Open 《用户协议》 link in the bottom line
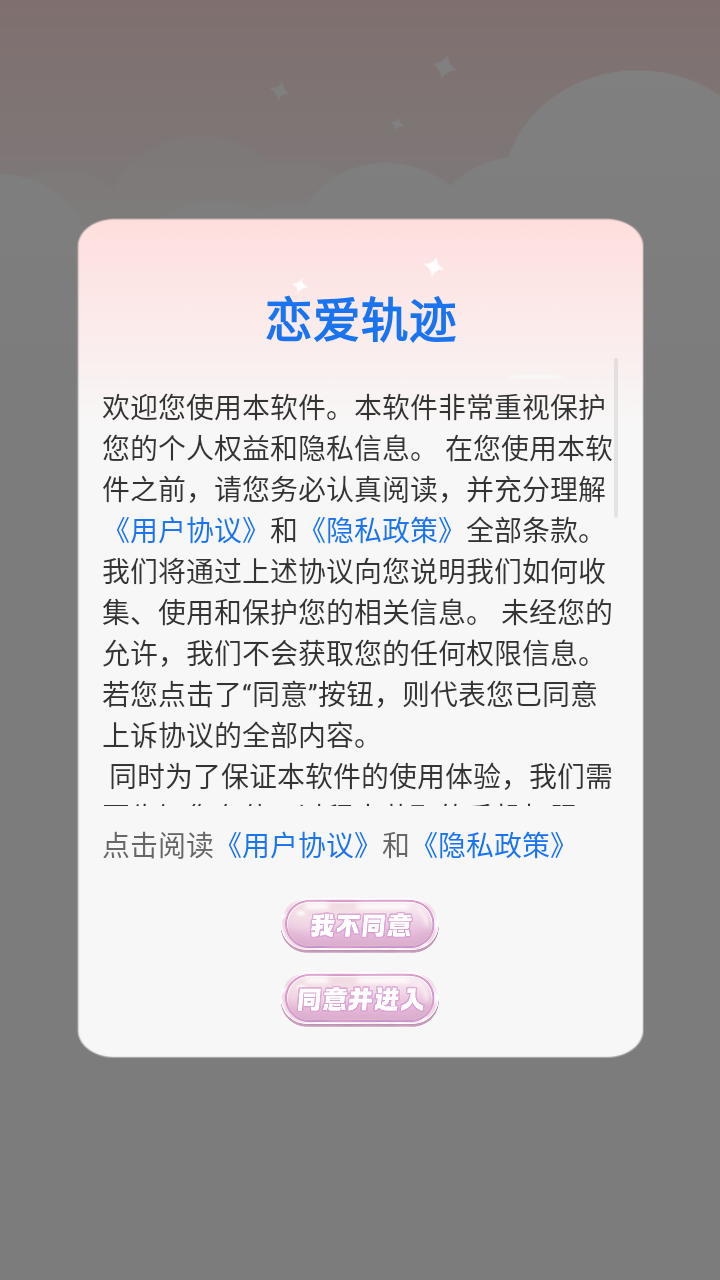Screen dimensions: 720x1280 (x=299, y=846)
